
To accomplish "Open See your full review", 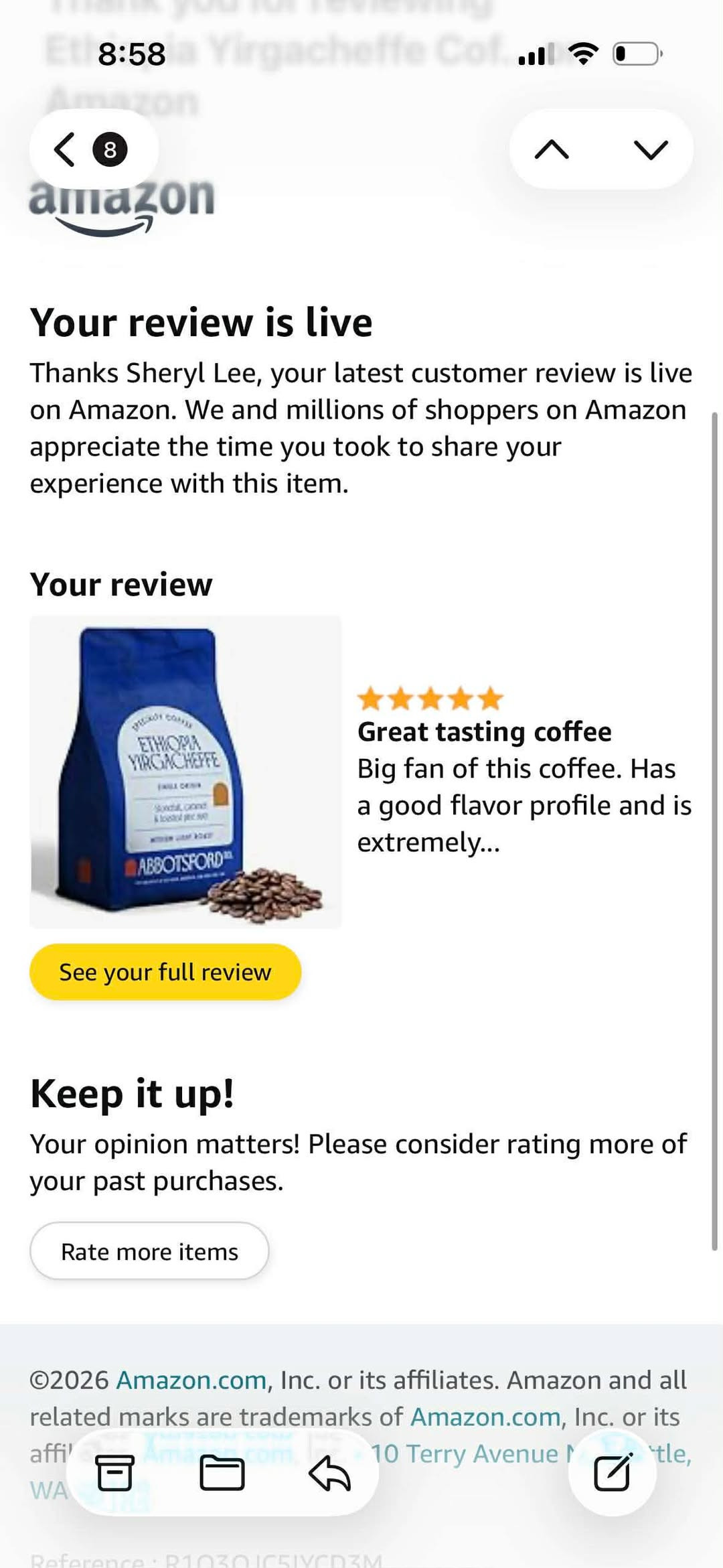I will [165, 972].
